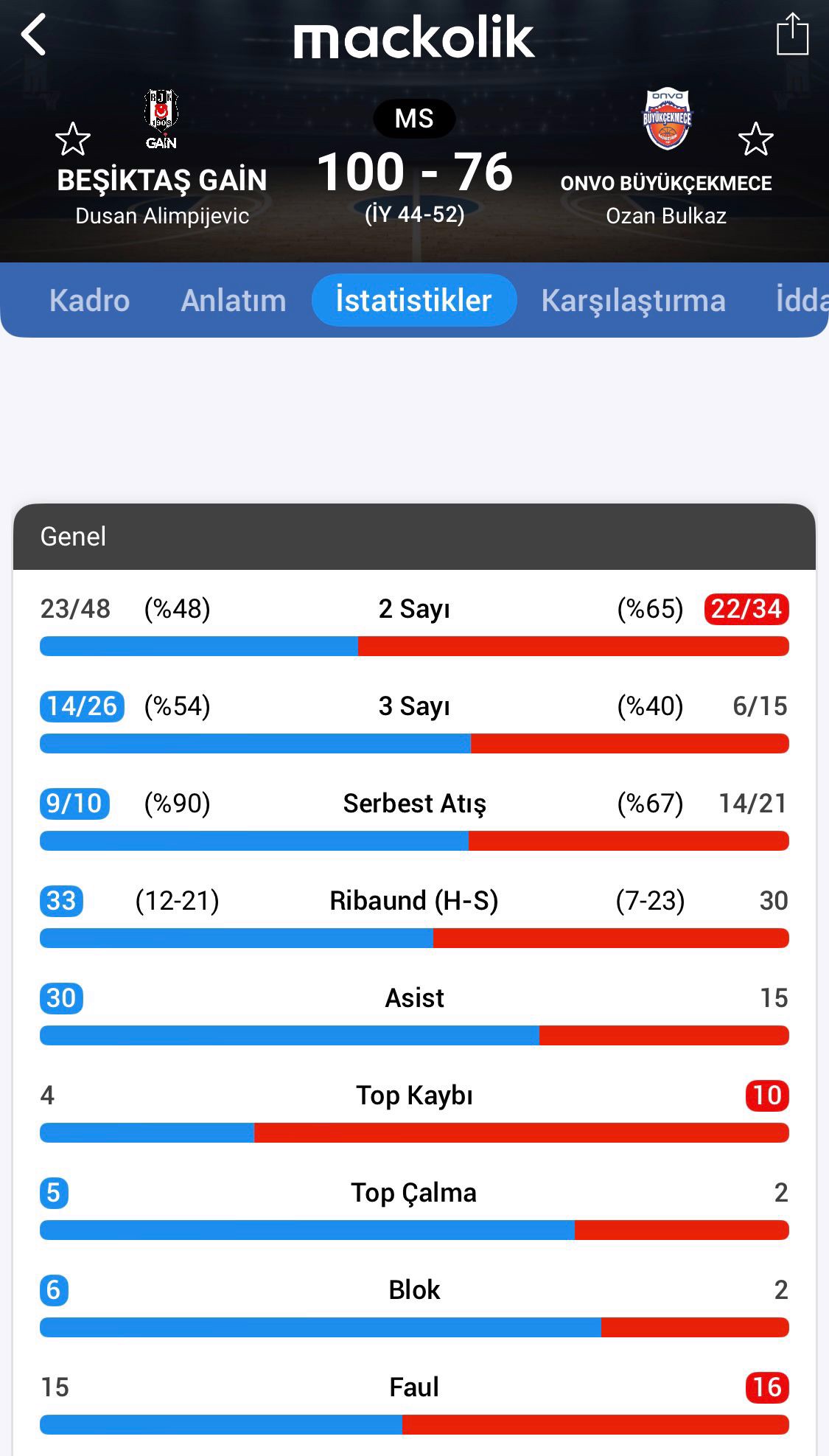
Task: Switch to the Anlatım tab
Action: 234,300
